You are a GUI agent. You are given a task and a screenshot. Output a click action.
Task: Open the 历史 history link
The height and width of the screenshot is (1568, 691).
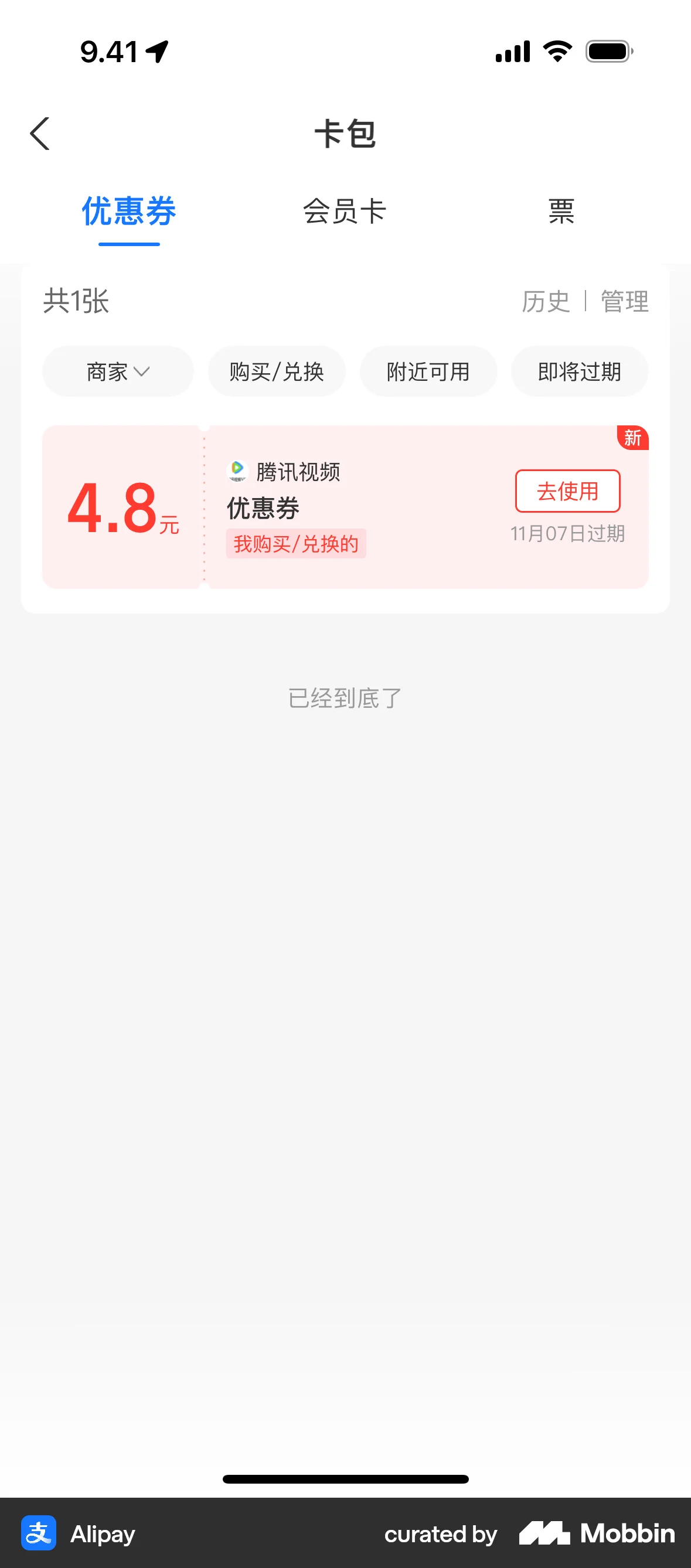544,301
